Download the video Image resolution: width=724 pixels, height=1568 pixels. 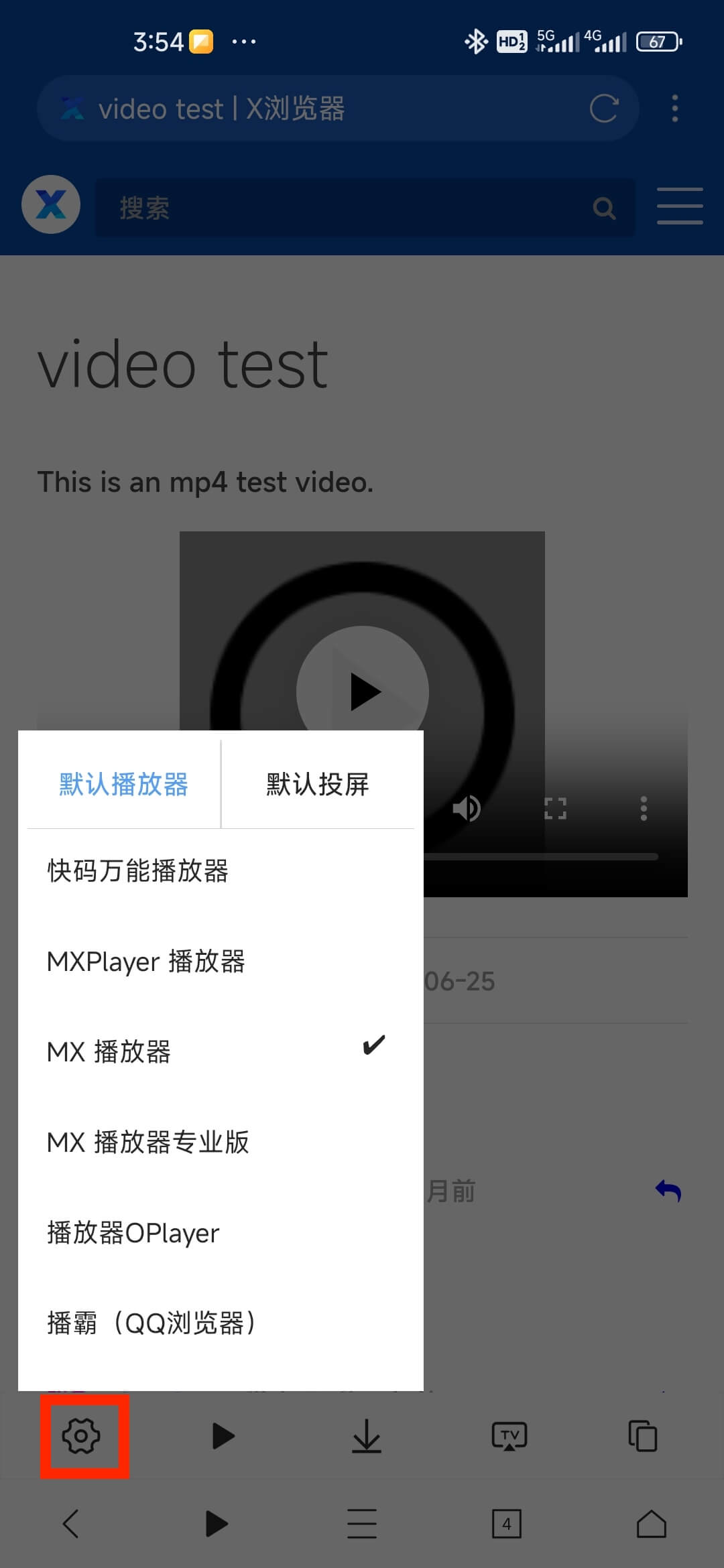tap(366, 1436)
